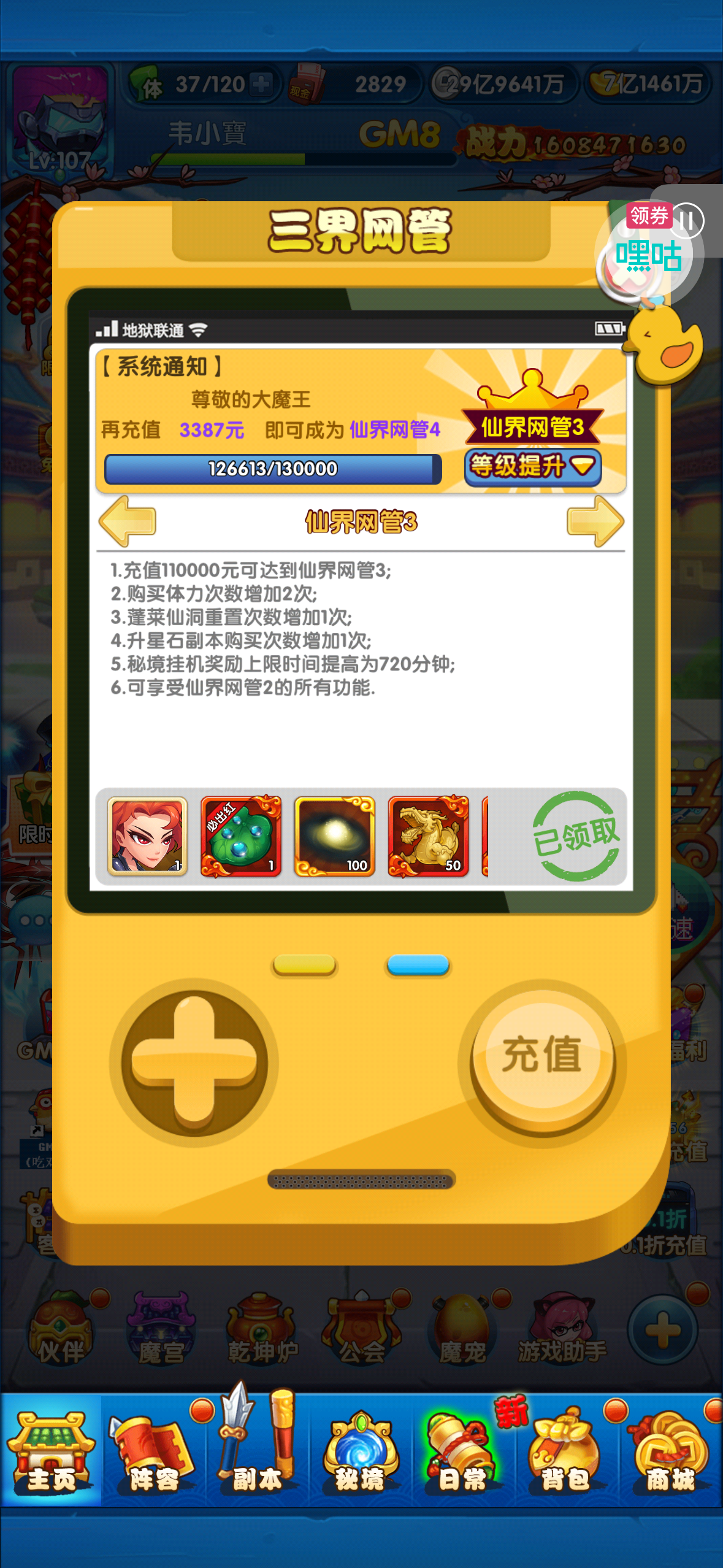The width and height of the screenshot is (723, 1568).
Task: View the golden dragon reward item 50
Action: point(429,836)
